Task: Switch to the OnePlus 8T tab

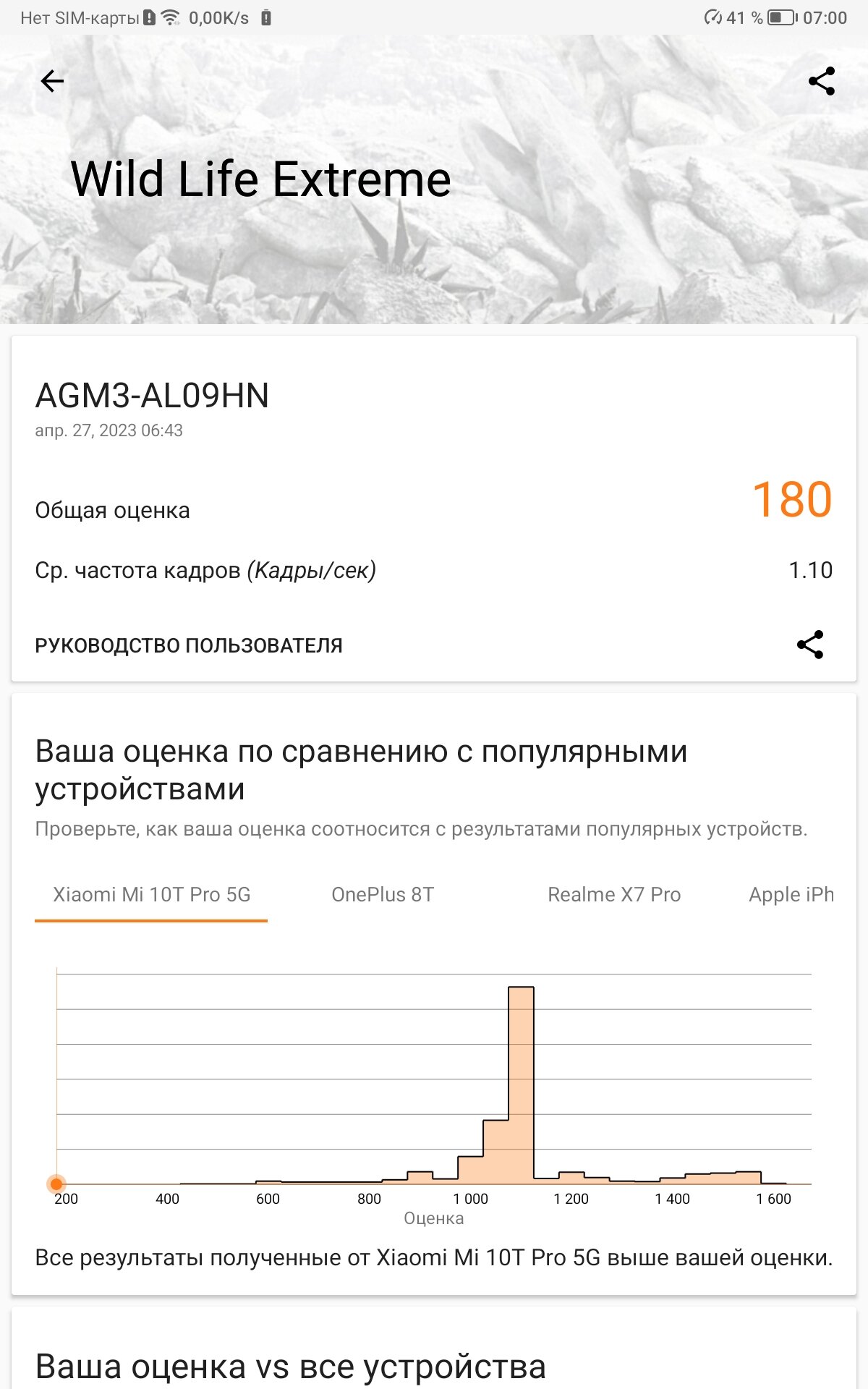Action: [x=383, y=895]
